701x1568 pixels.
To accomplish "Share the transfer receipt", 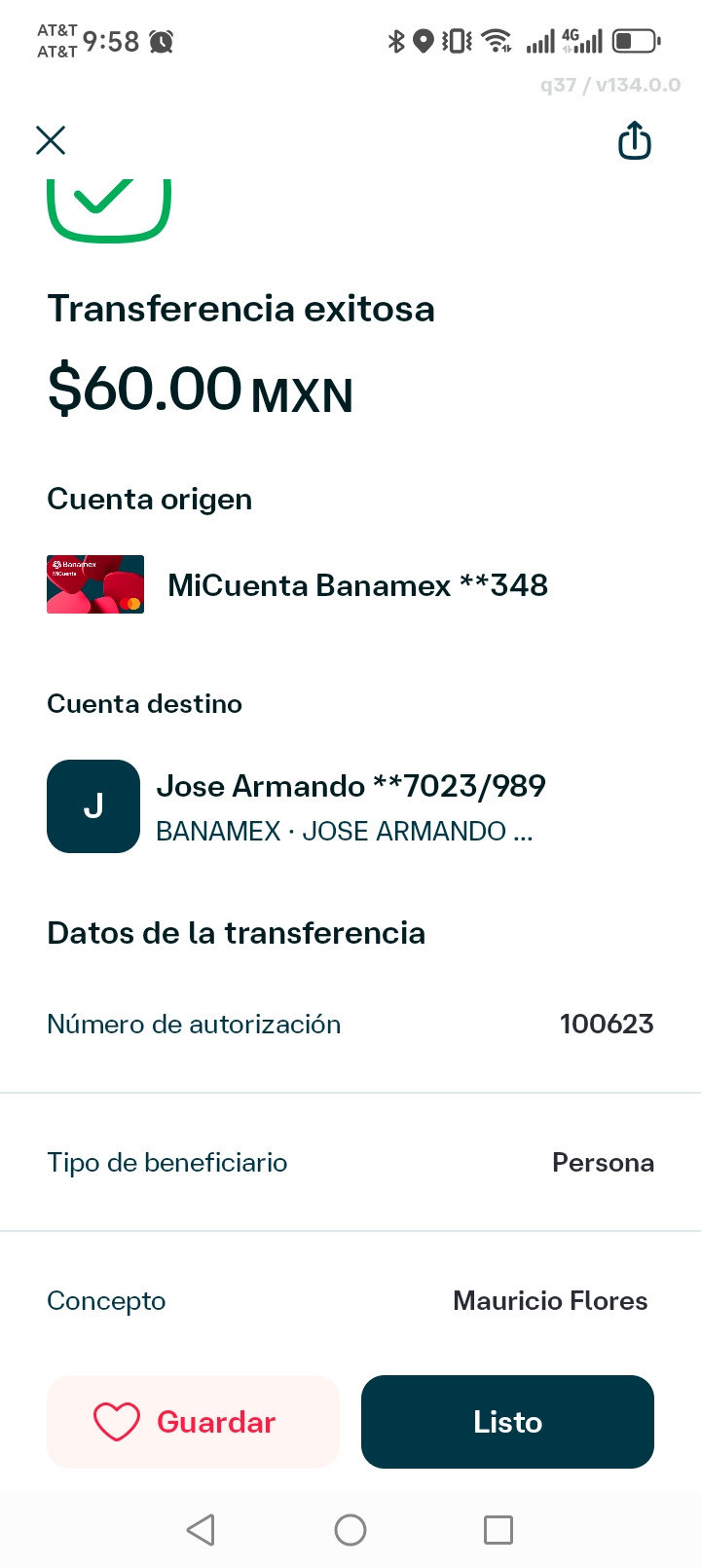I will pos(635,140).
